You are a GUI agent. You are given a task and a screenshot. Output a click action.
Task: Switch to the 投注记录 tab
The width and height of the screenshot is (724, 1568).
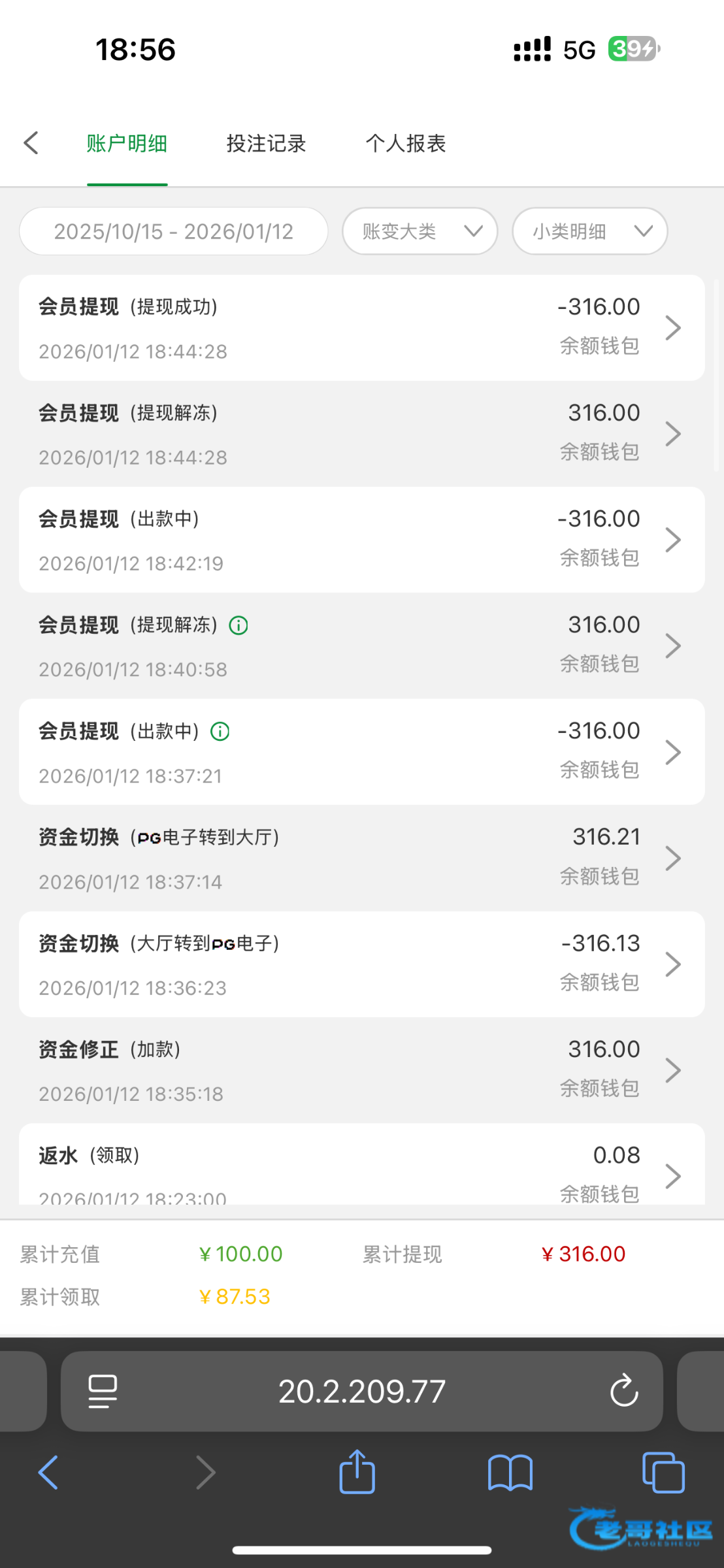(266, 143)
